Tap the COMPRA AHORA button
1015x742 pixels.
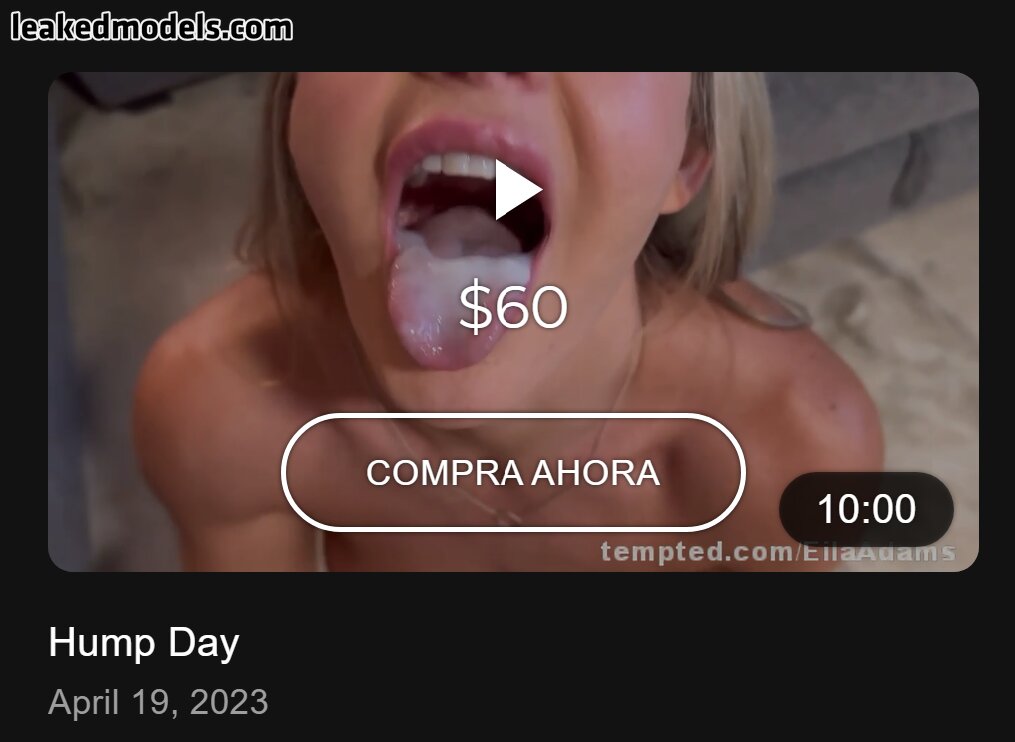(x=513, y=472)
